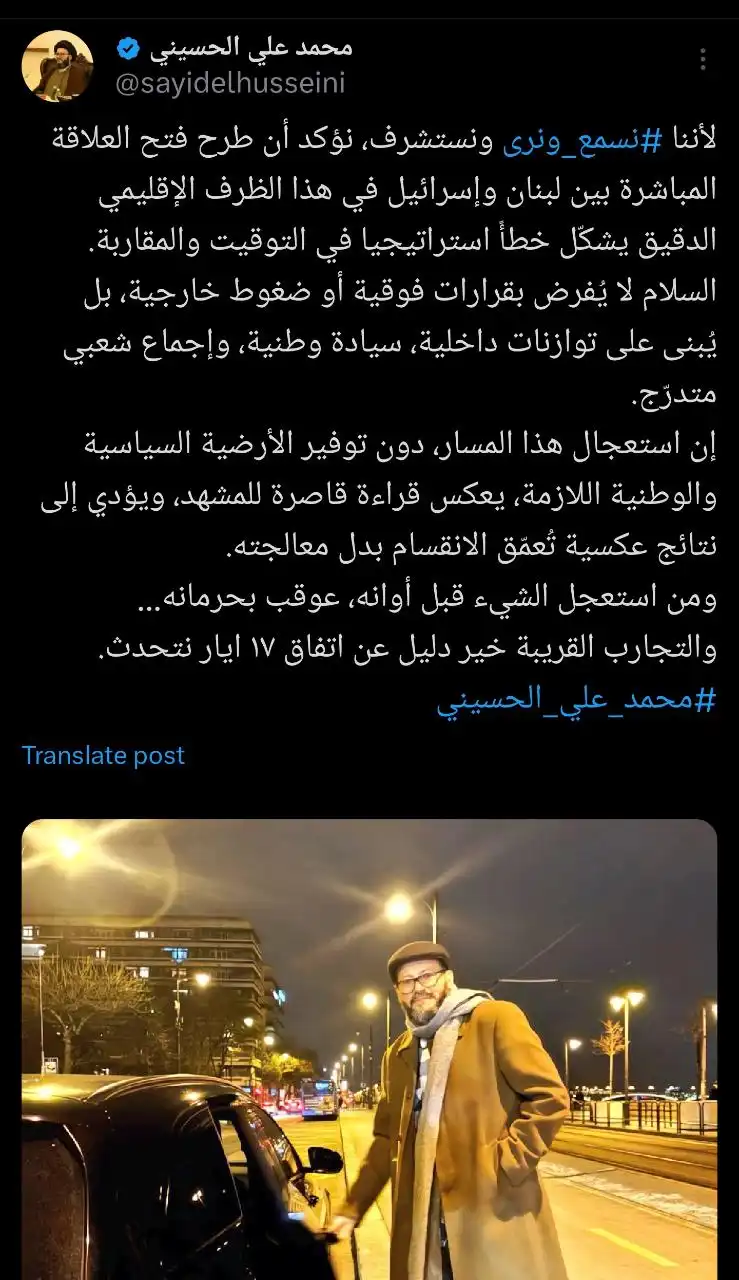
Task: Tap the Translate post link
Action: tap(103, 755)
